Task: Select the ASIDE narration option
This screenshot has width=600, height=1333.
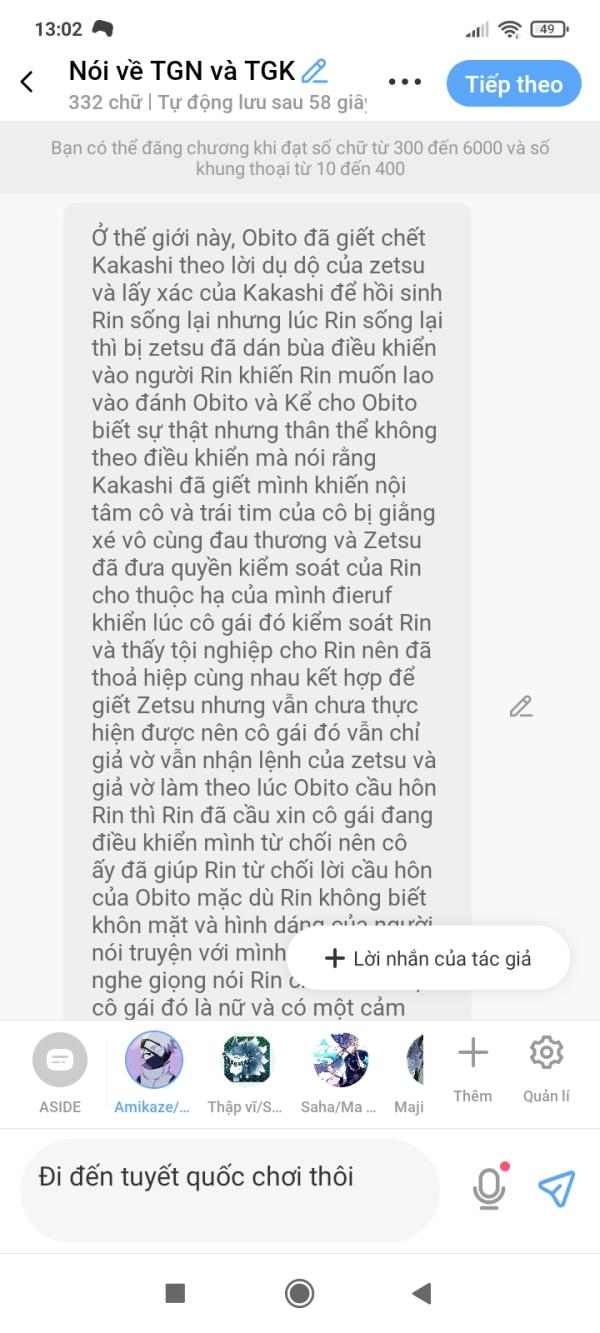Action: 60,1072
